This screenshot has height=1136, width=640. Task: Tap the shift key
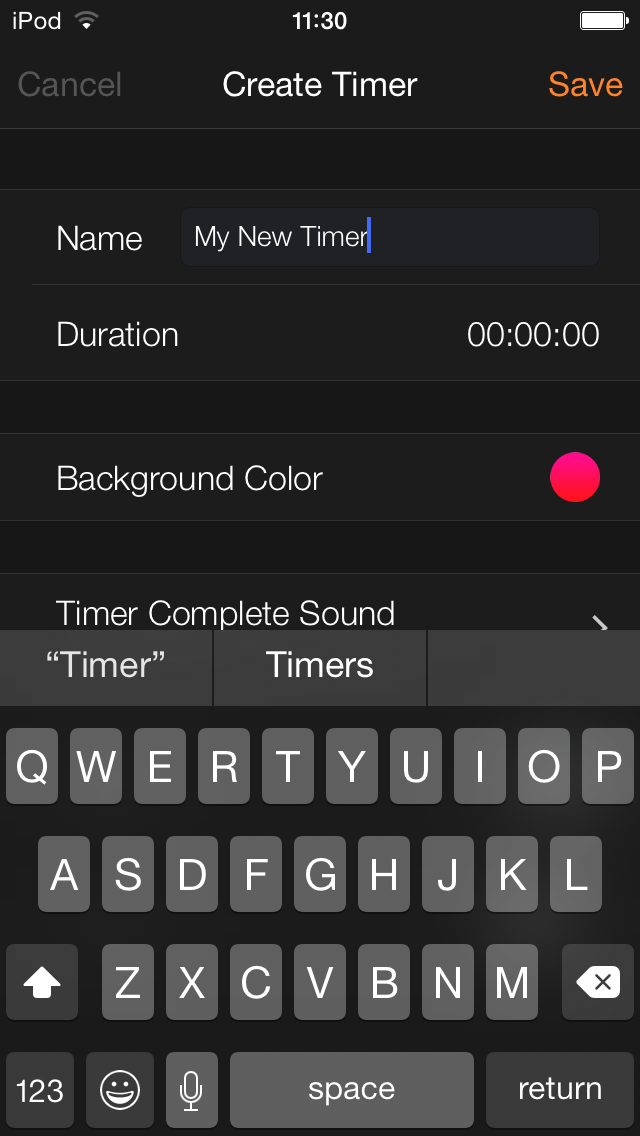[x=42, y=983]
